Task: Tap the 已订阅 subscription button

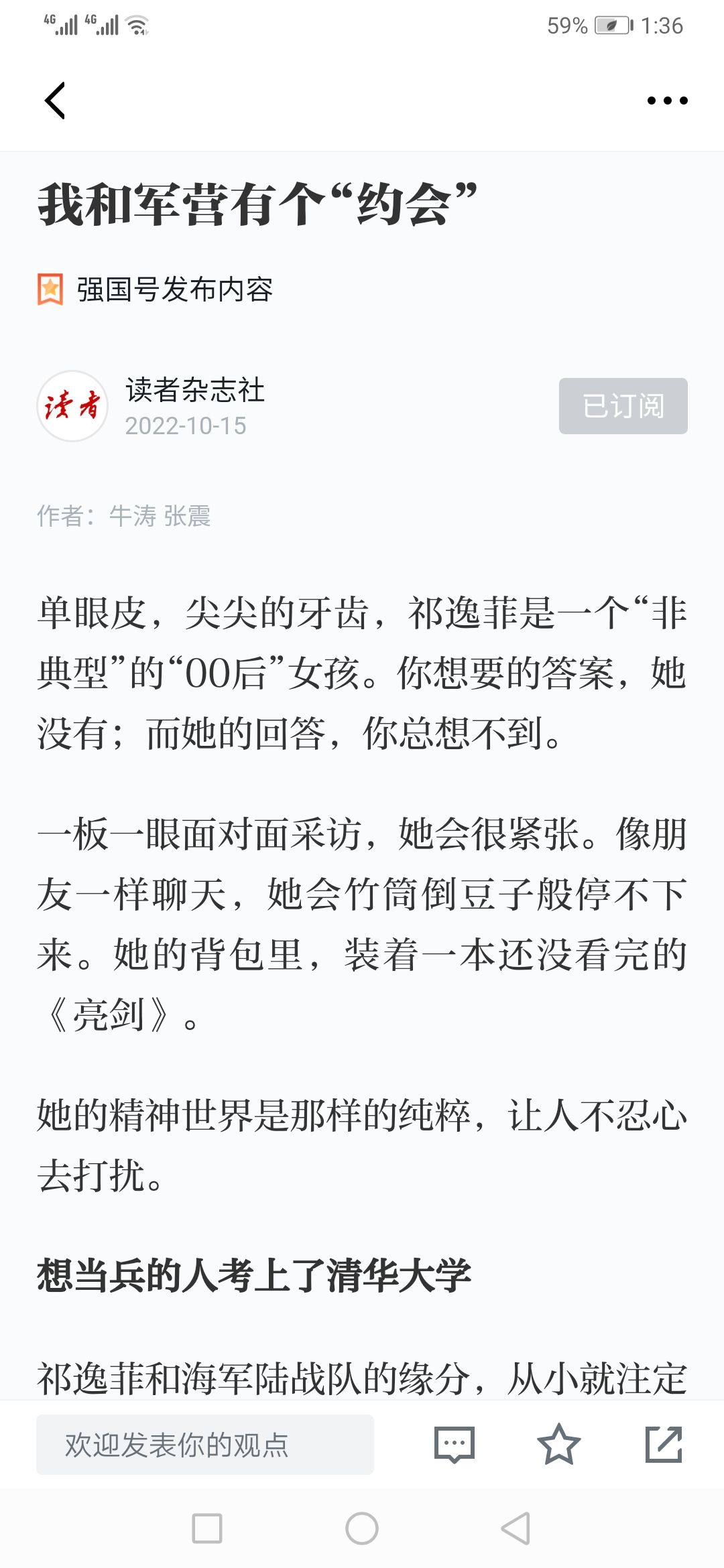Action: [623, 406]
